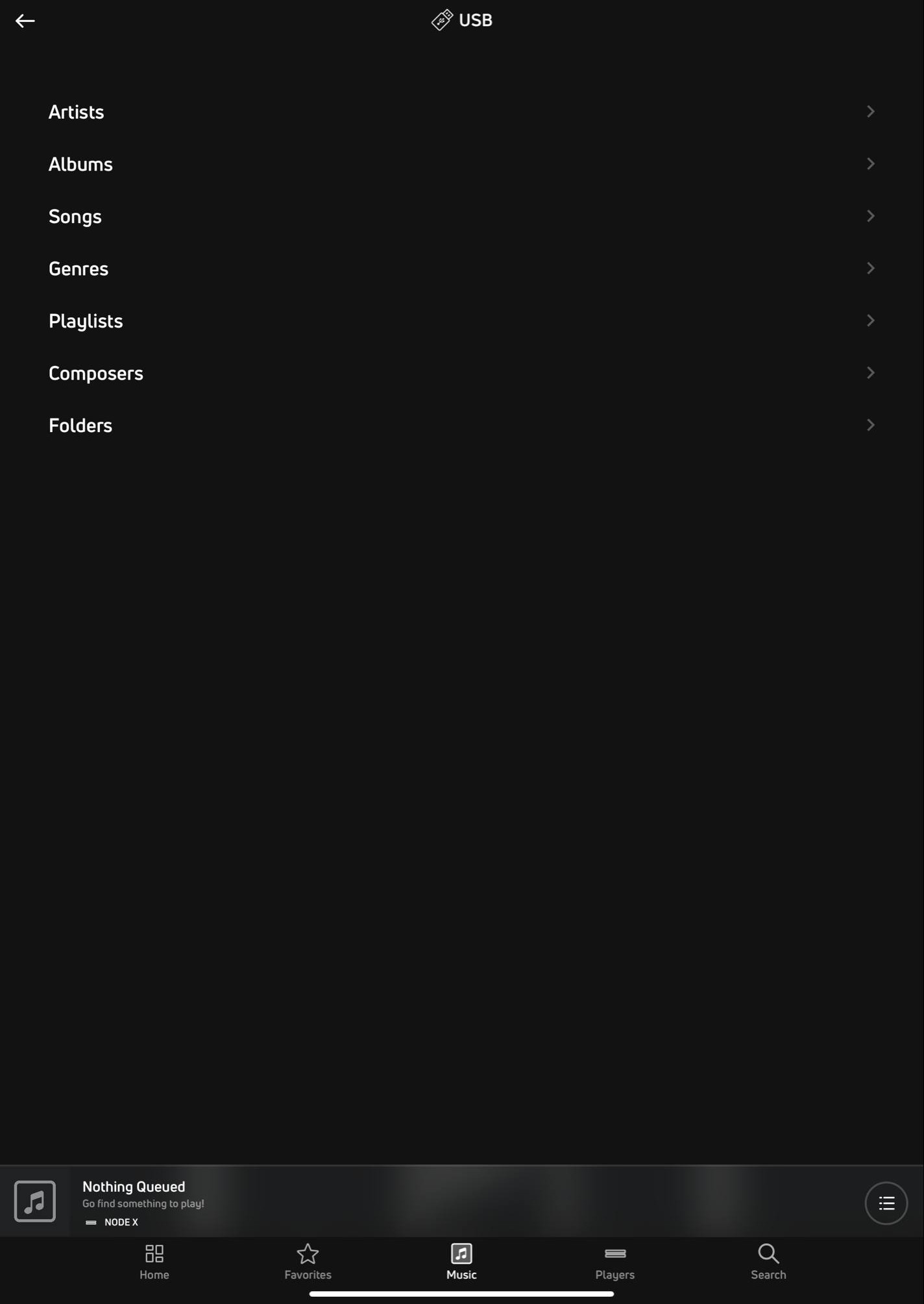Select the Music tab
Screen dimensions: 924x1304
[x=461, y=1261]
